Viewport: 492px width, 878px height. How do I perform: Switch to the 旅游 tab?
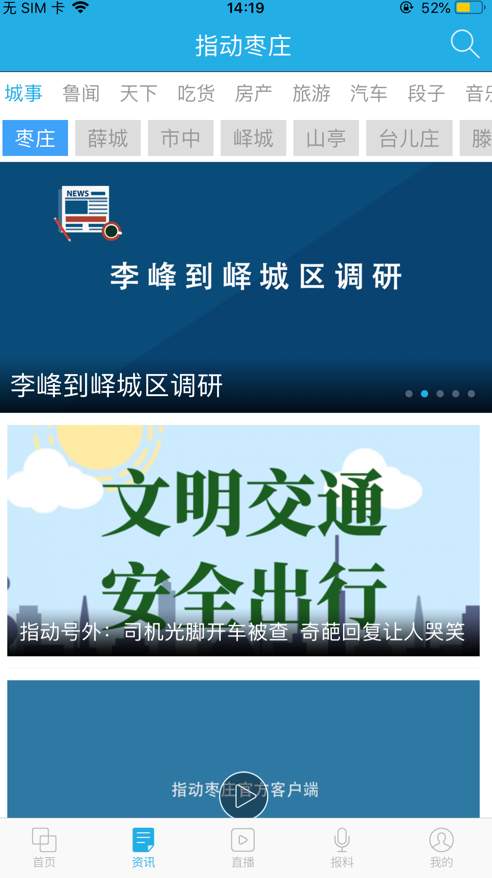coord(311,93)
